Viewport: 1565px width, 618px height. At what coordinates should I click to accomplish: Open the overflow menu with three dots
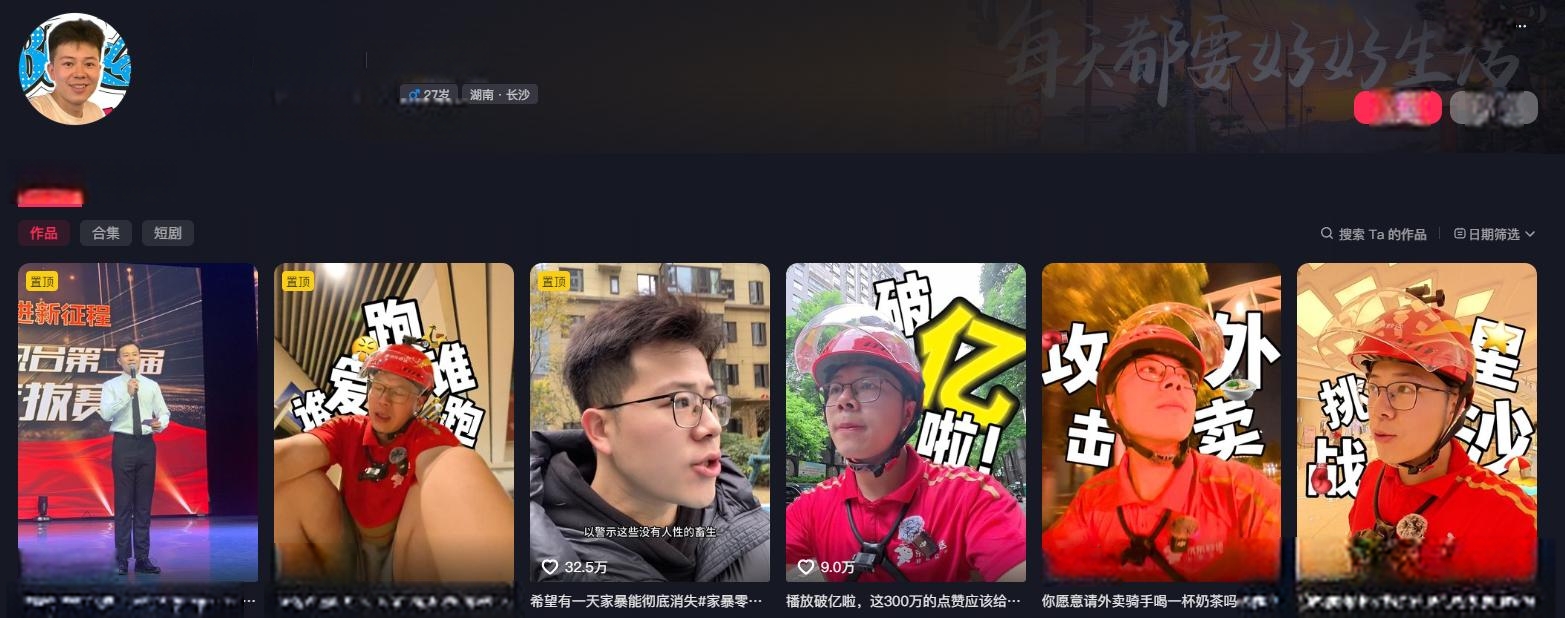coord(1523,26)
